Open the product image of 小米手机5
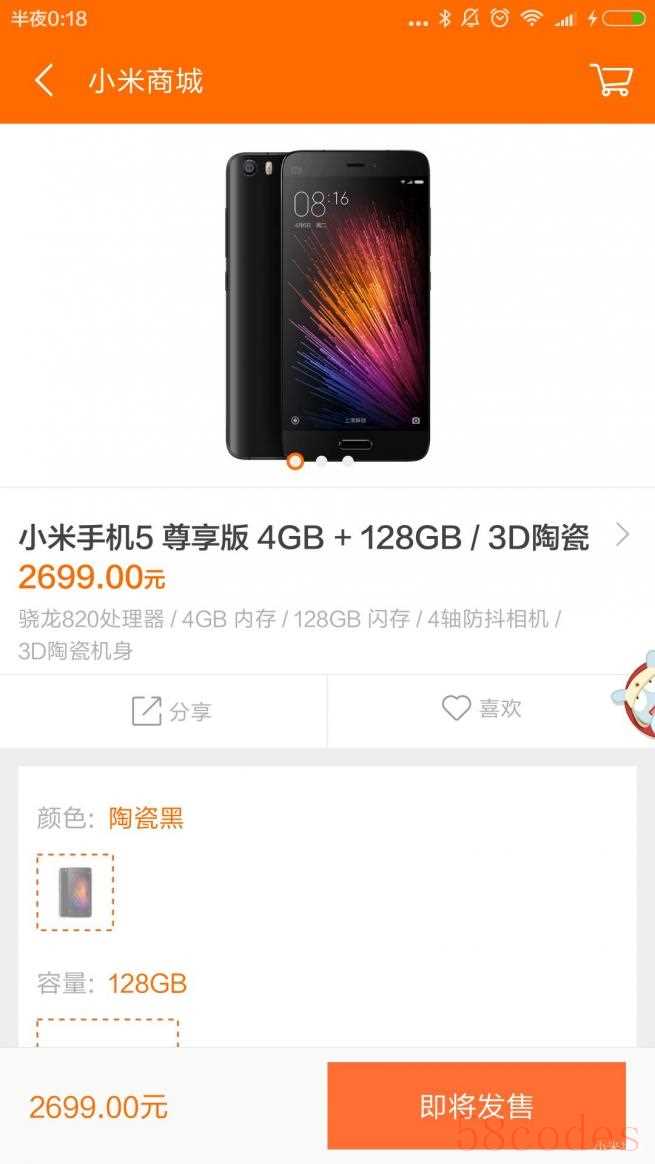Image resolution: width=655 pixels, height=1164 pixels. point(327,305)
